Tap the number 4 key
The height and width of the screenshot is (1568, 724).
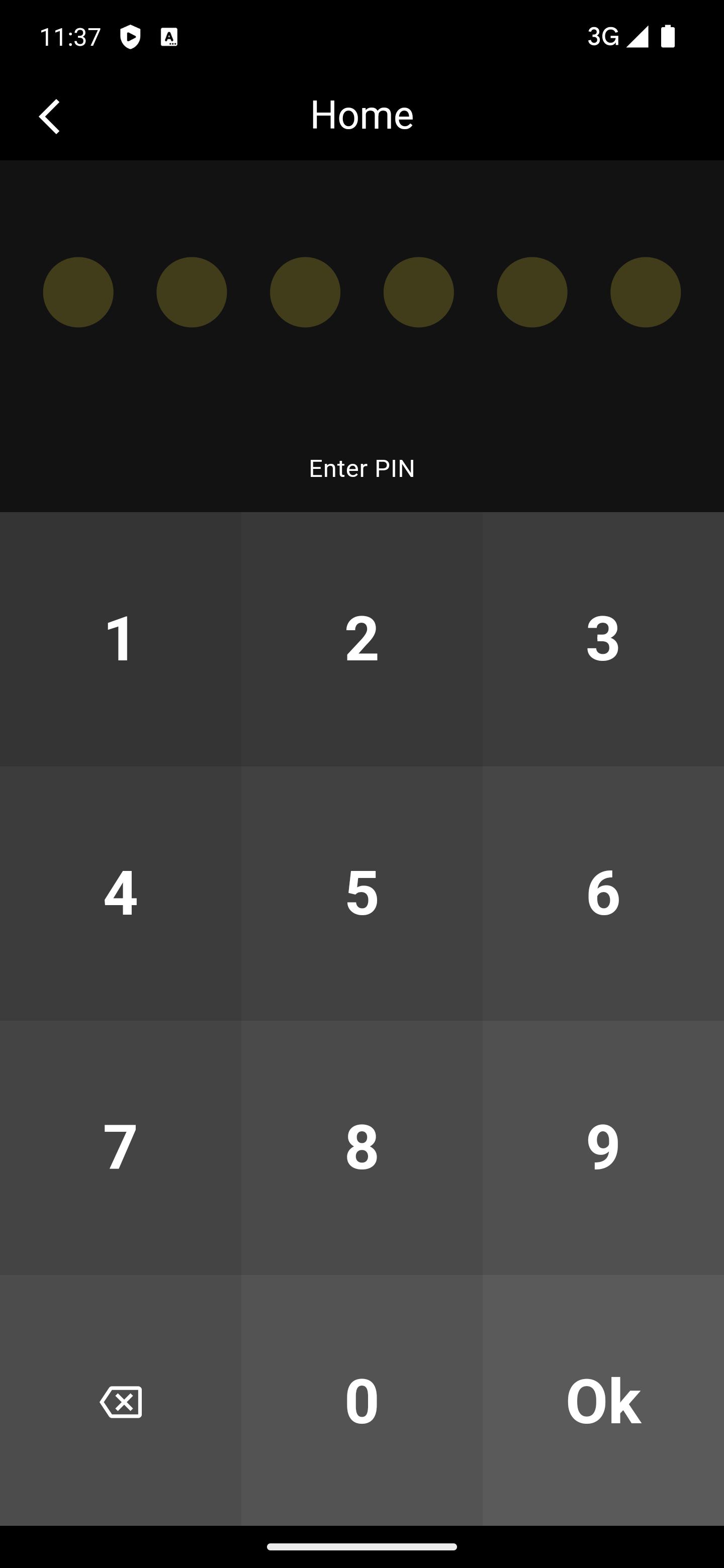(x=121, y=893)
